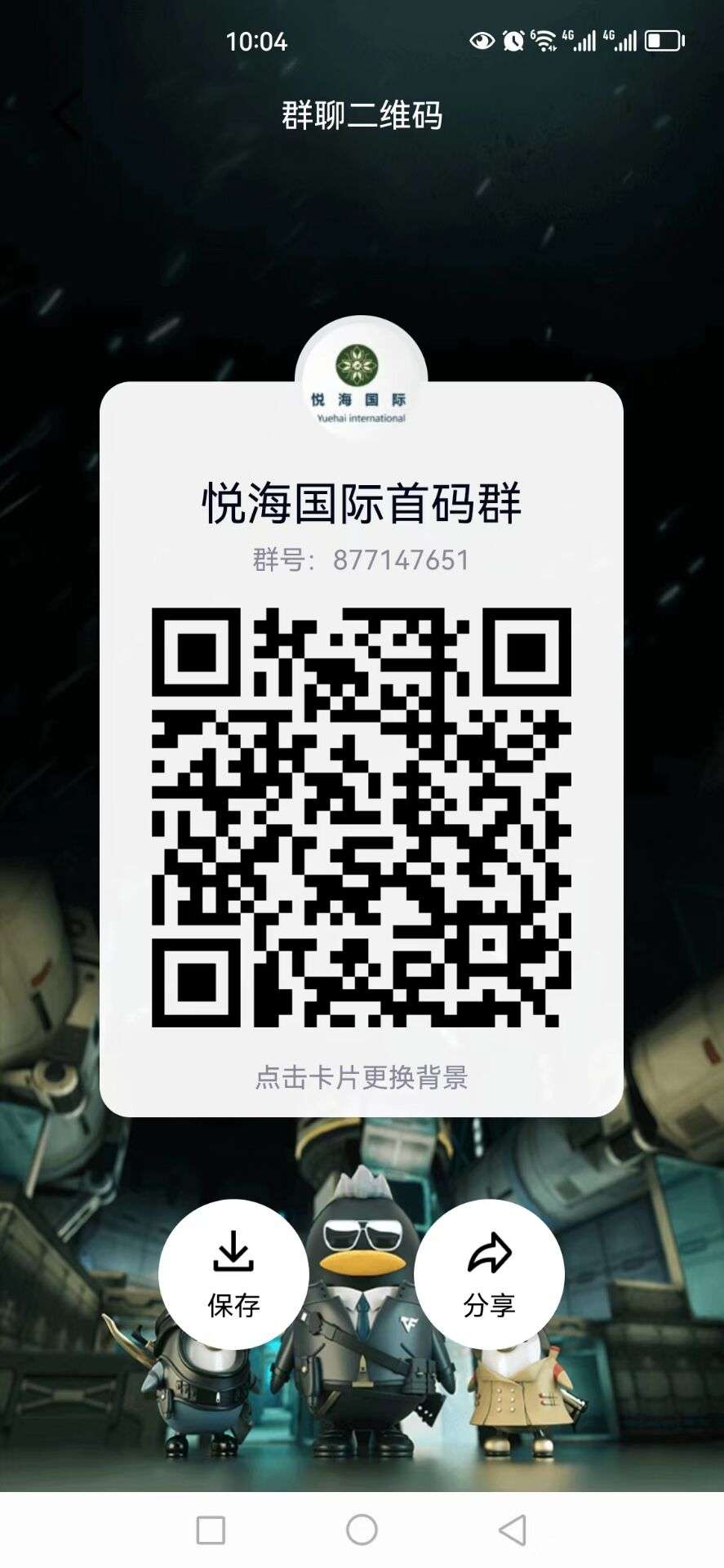This screenshot has height=1568, width=724.
Task: Go back using the top-left arrow
Action: (x=67, y=115)
